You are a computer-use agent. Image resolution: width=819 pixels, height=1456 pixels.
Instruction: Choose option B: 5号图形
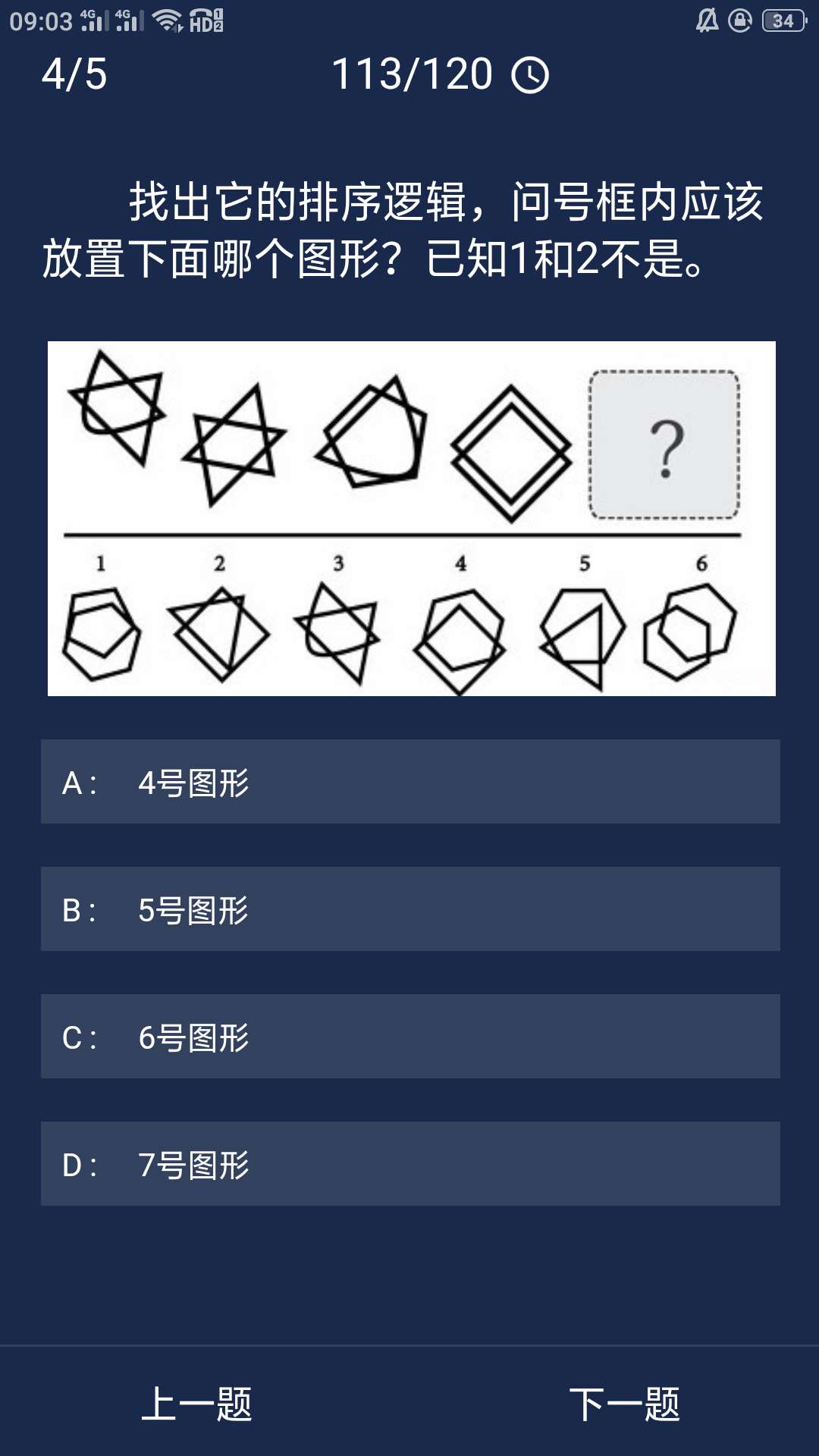tap(409, 909)
